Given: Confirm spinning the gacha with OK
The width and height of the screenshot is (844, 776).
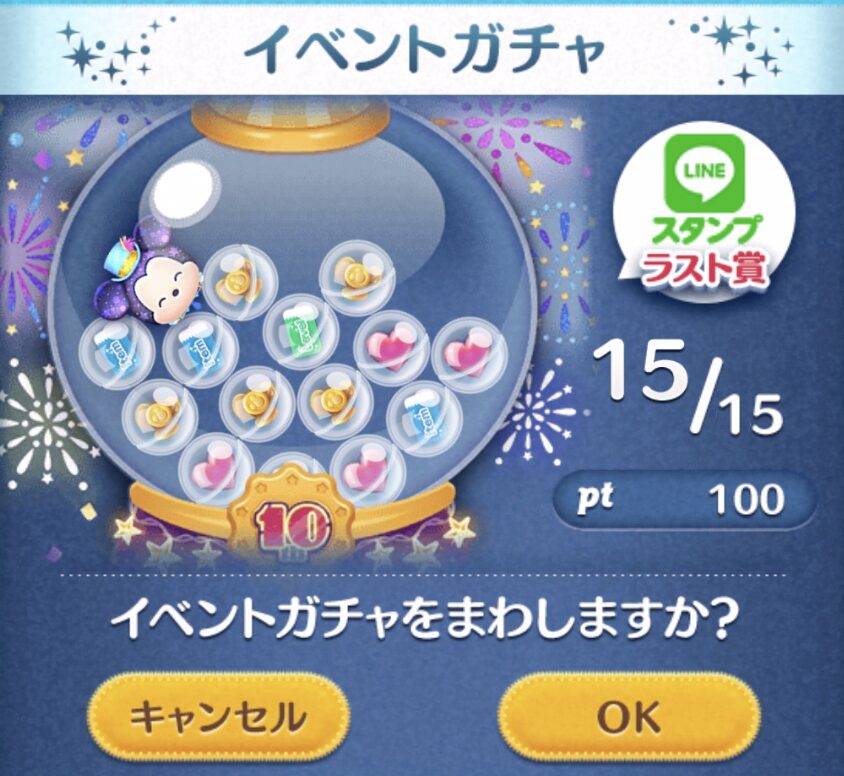Looking at the screenshot, I should (628, 716).
